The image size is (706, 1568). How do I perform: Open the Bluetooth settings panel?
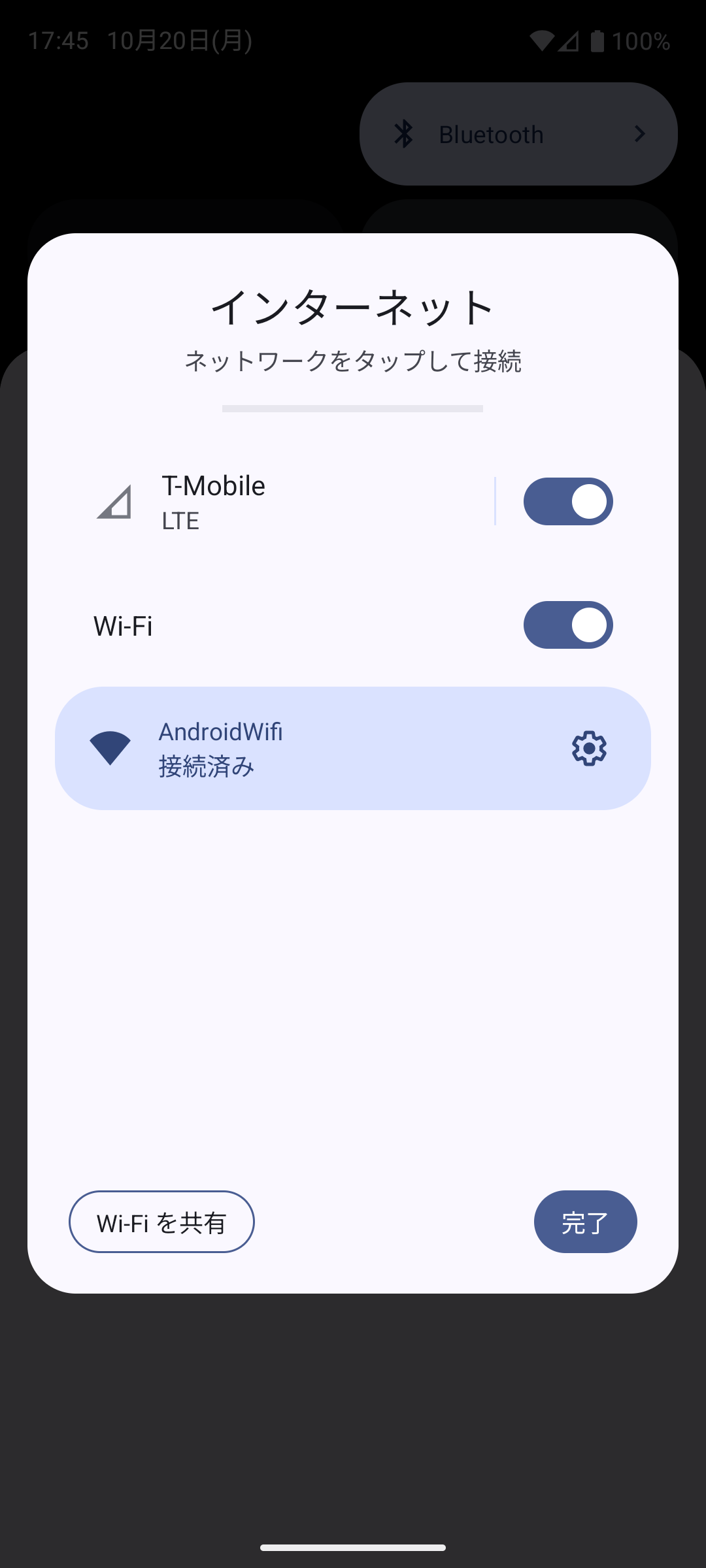coord(516,133)
